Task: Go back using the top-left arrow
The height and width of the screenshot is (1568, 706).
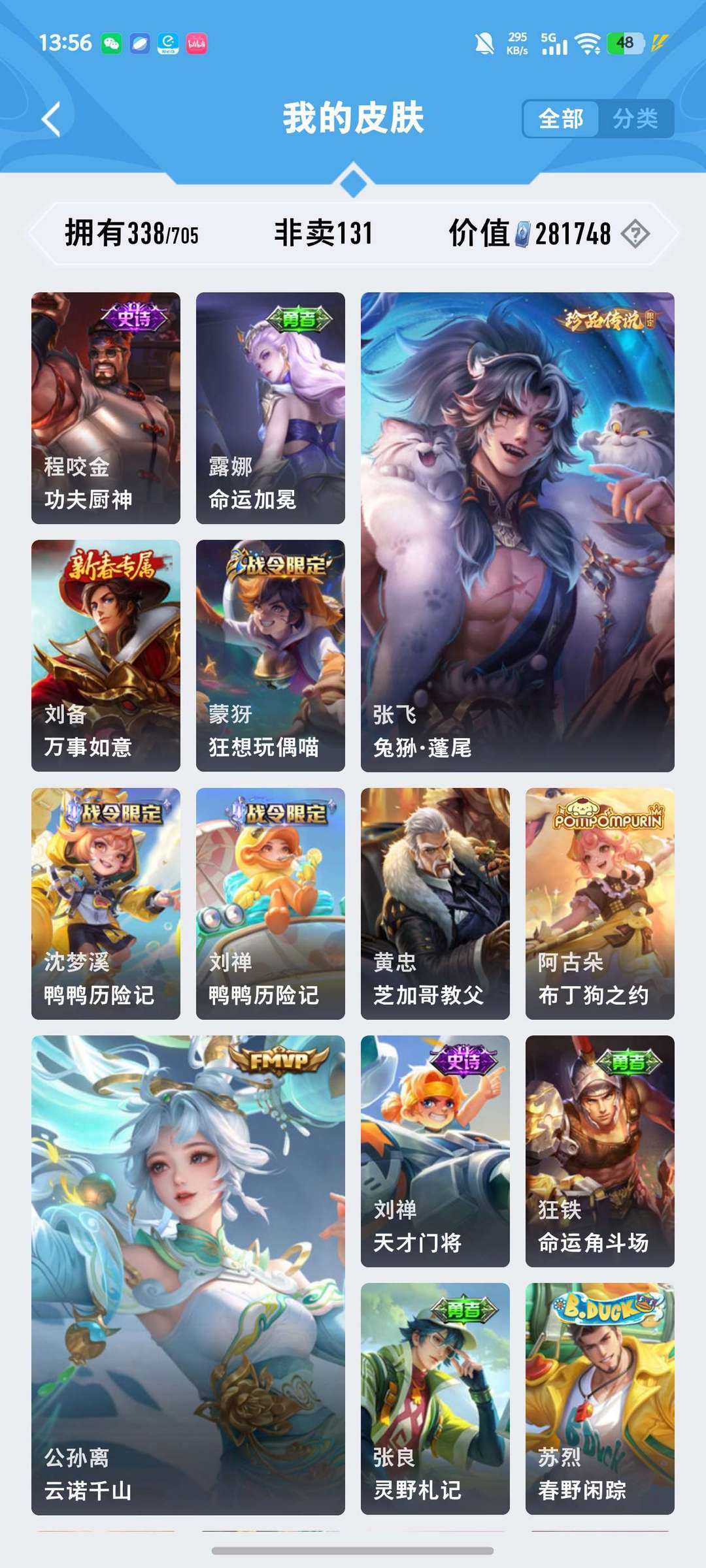Action: tap(51, 119)
